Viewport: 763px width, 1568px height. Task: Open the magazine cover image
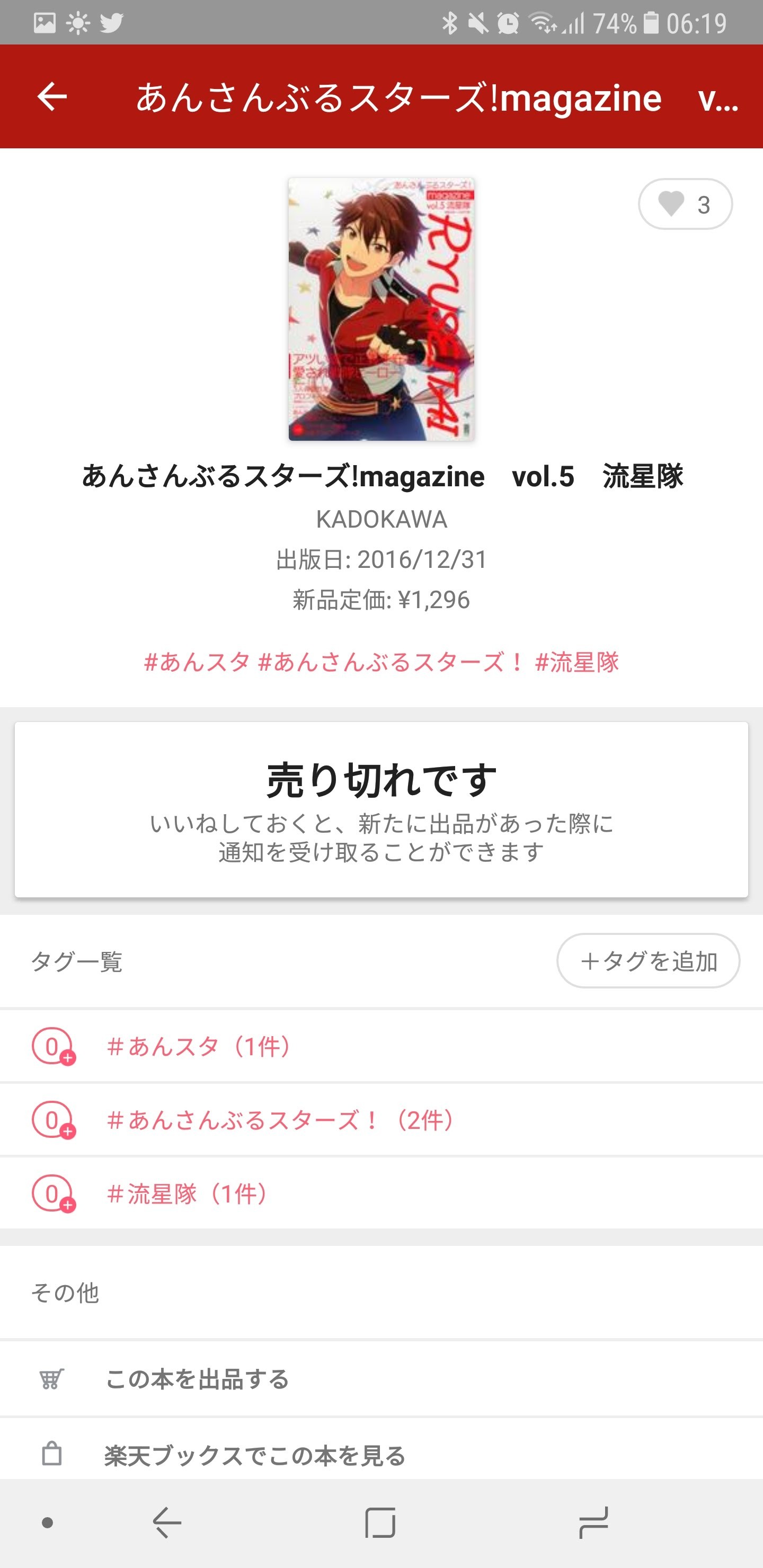[x=381, y=309]
